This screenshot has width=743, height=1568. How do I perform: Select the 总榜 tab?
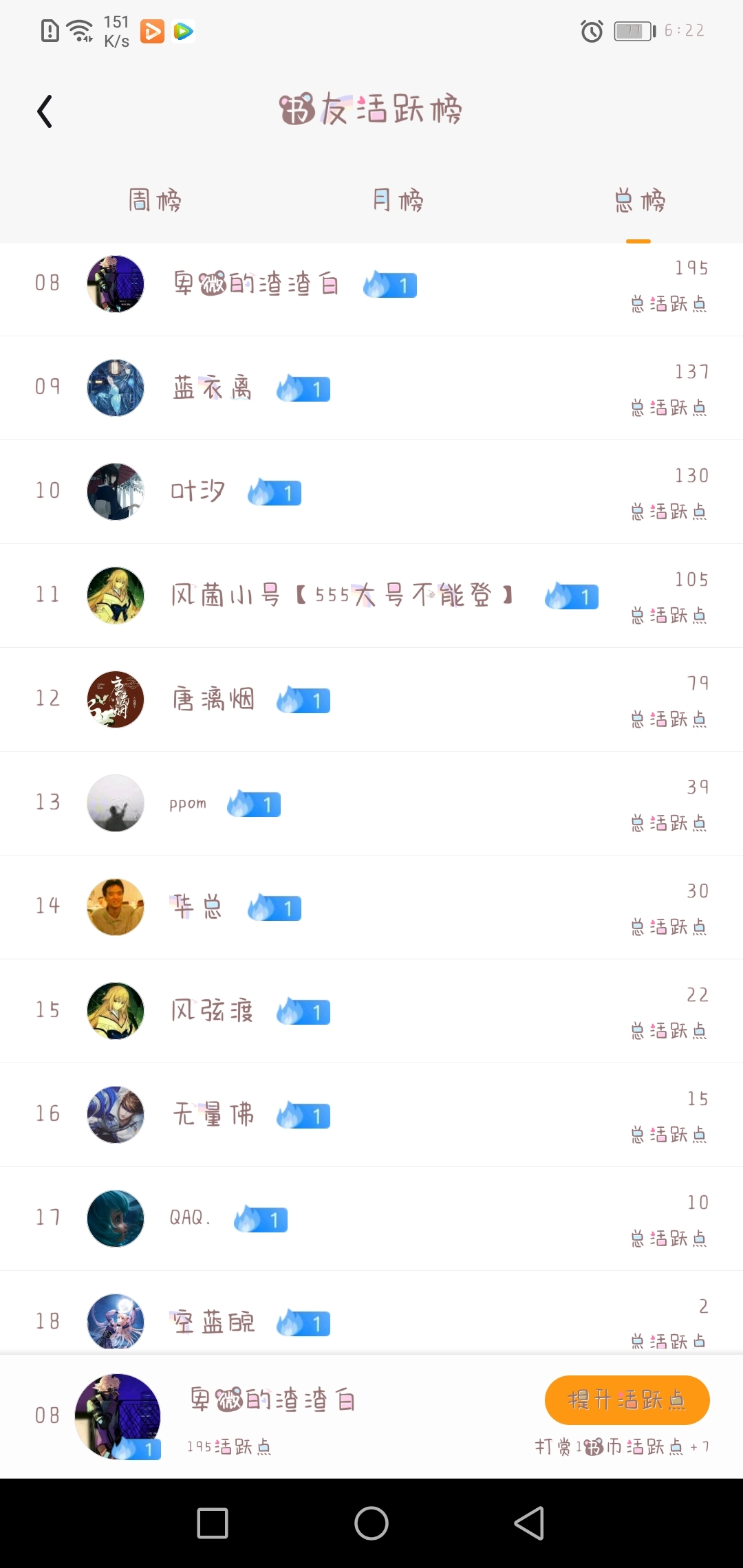tap(639, 200)
